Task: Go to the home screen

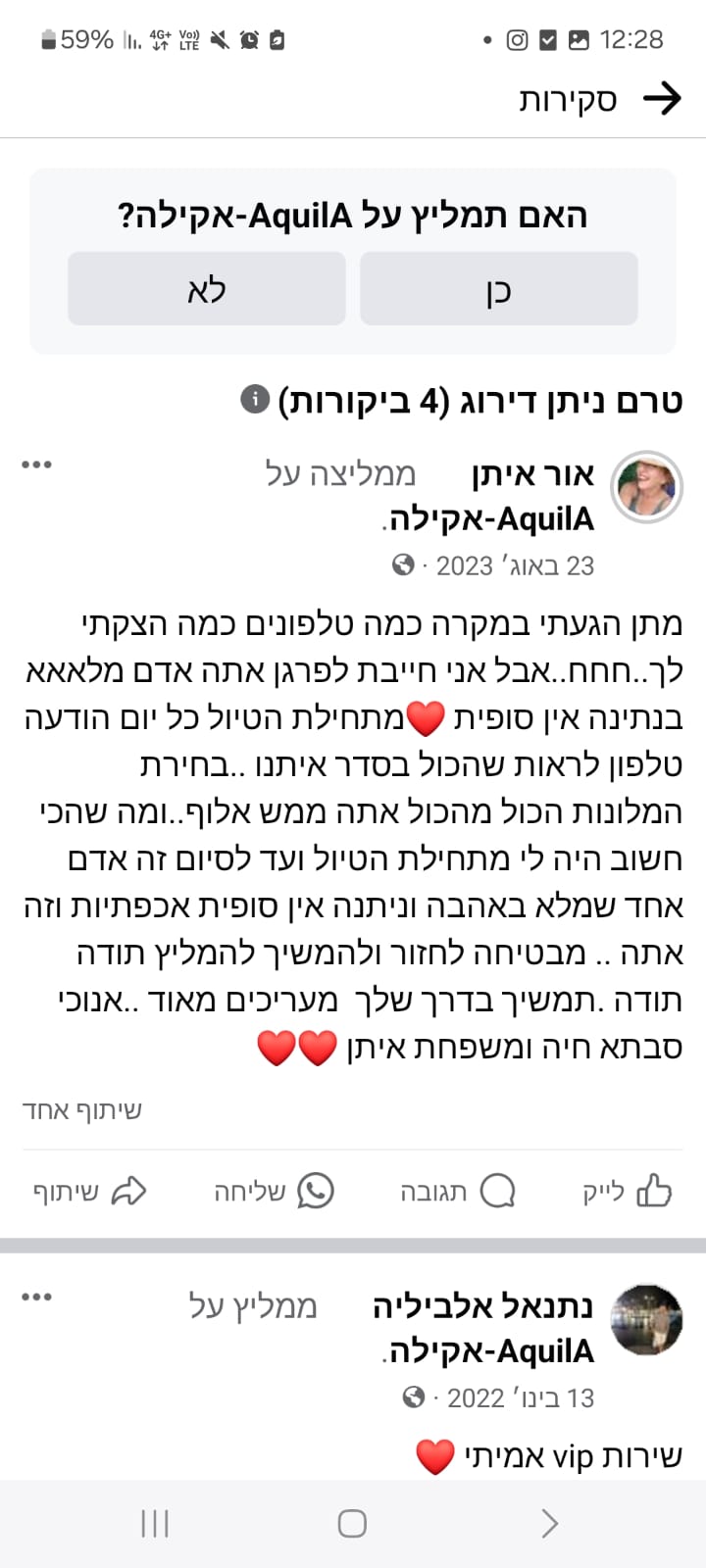Action: pyautogui.click(x=352, y=1523)
